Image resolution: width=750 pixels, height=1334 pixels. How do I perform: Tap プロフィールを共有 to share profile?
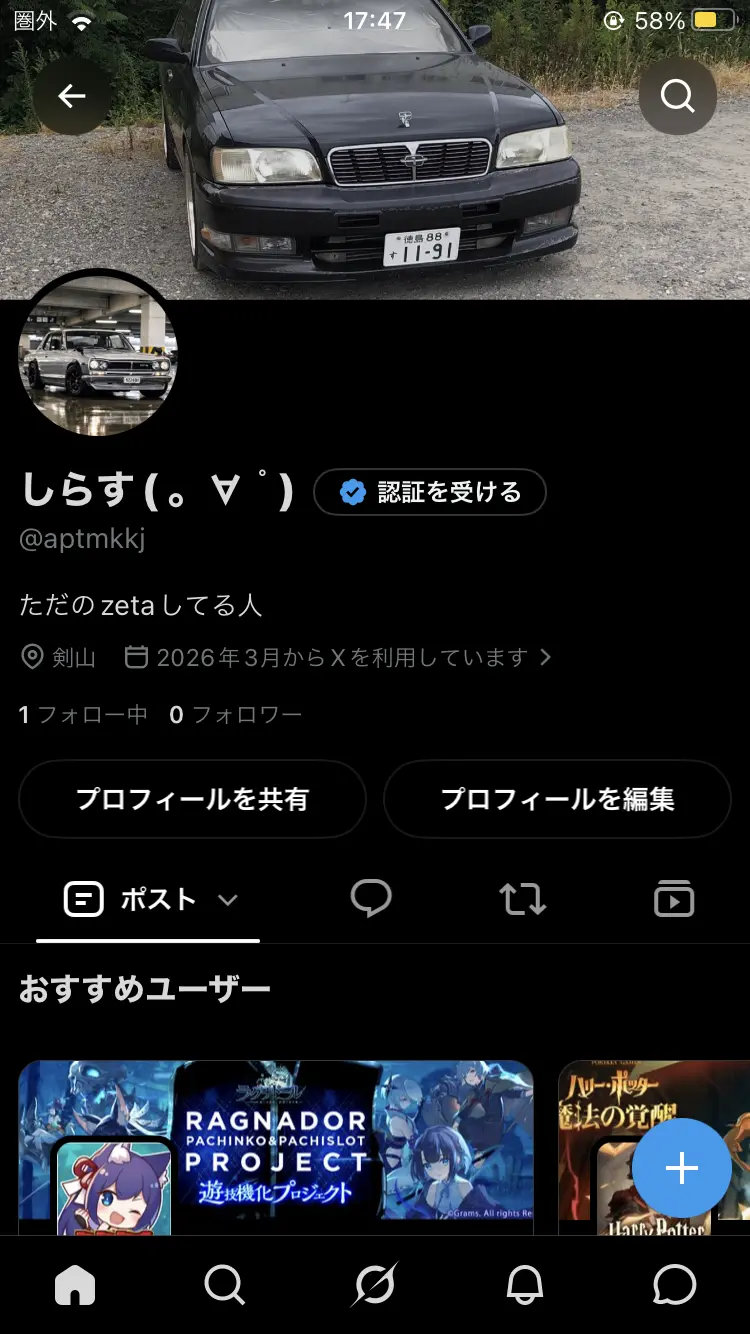coord(192,799)
